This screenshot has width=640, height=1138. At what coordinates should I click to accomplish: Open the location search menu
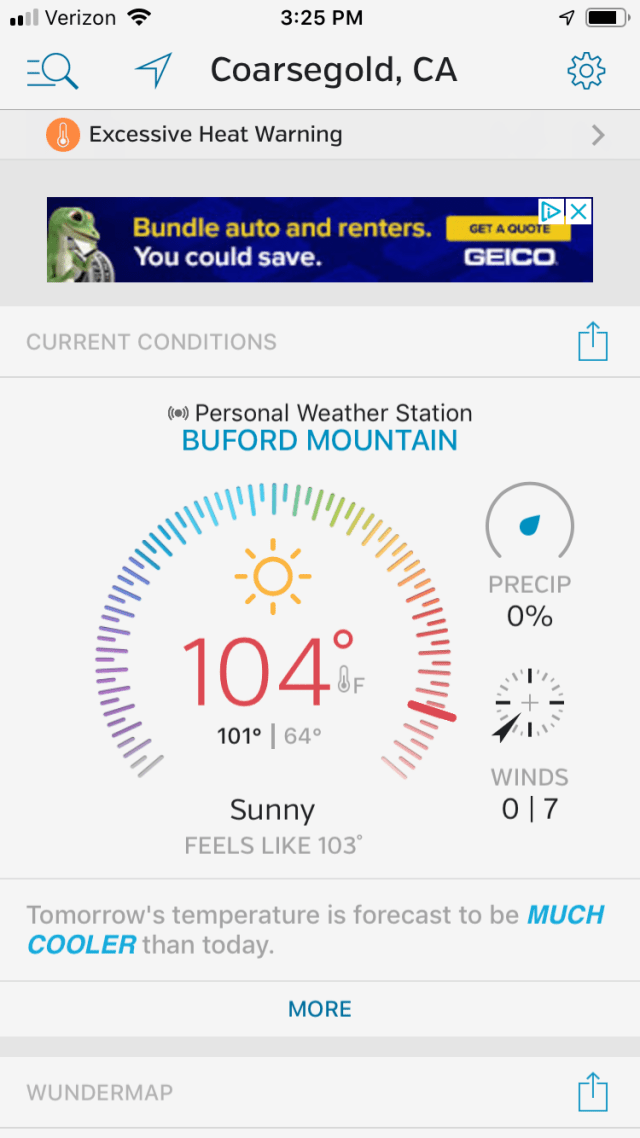(52, 70)
